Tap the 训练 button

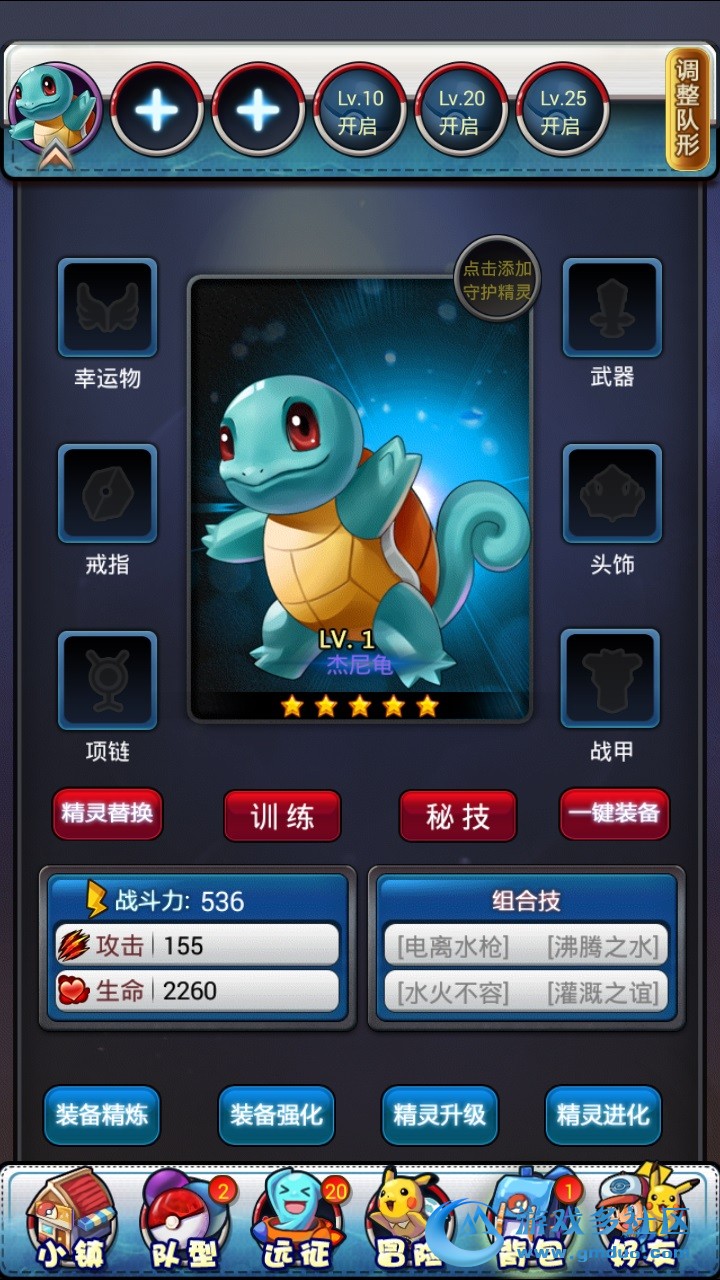(x=282, y=816)
